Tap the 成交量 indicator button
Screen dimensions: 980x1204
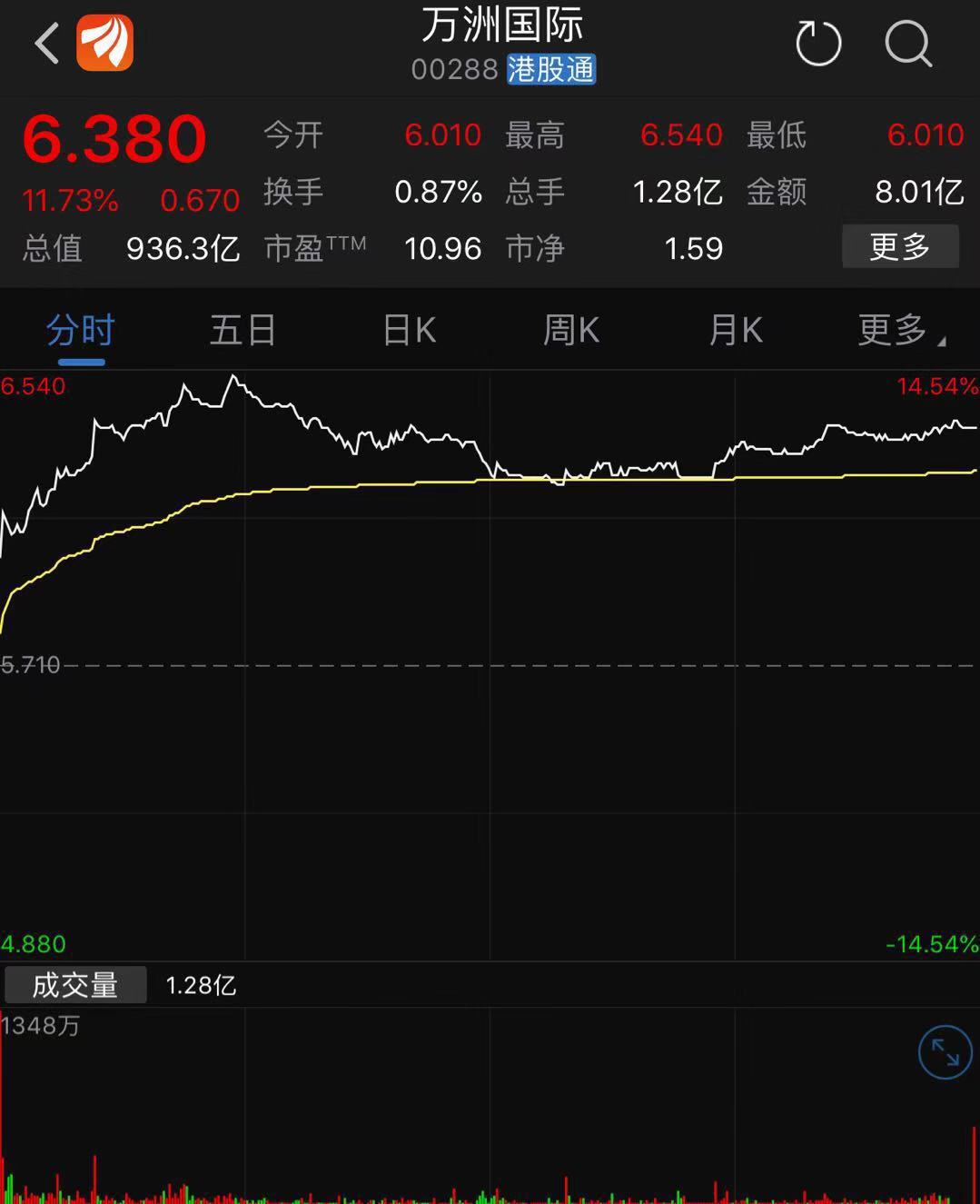(x=75, y=985)
